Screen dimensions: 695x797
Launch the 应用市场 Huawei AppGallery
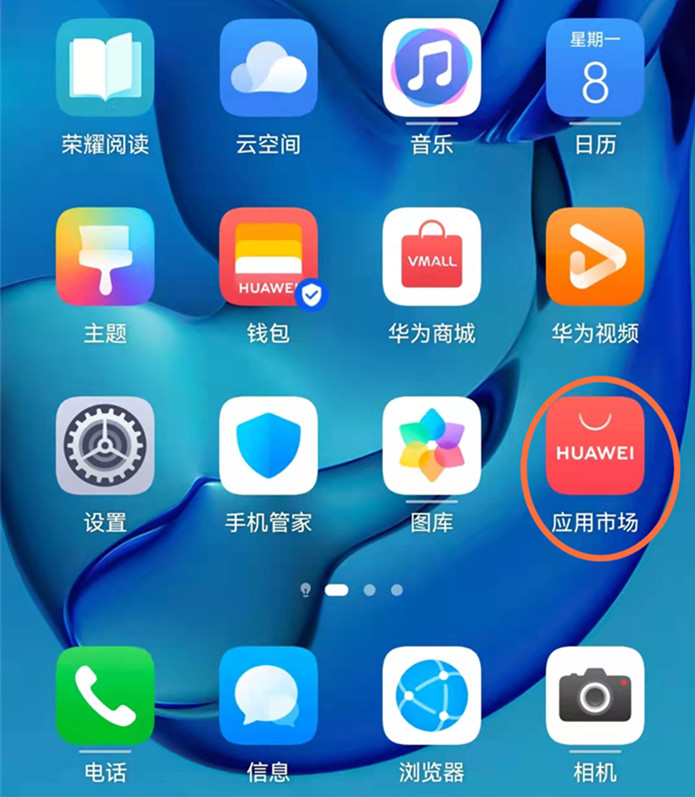tap(594, 446)
